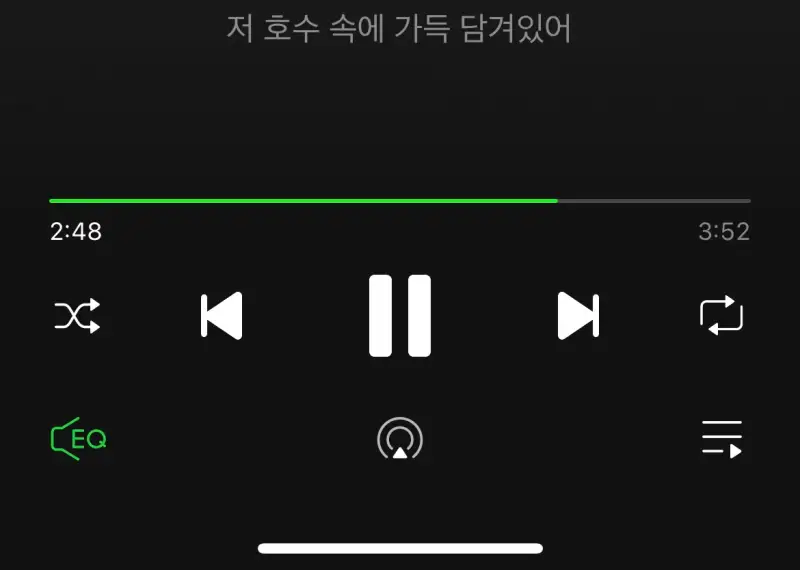This screenshot has width=800, height=570.
Task: Go back to the previous track
Action: pos(222,316)
